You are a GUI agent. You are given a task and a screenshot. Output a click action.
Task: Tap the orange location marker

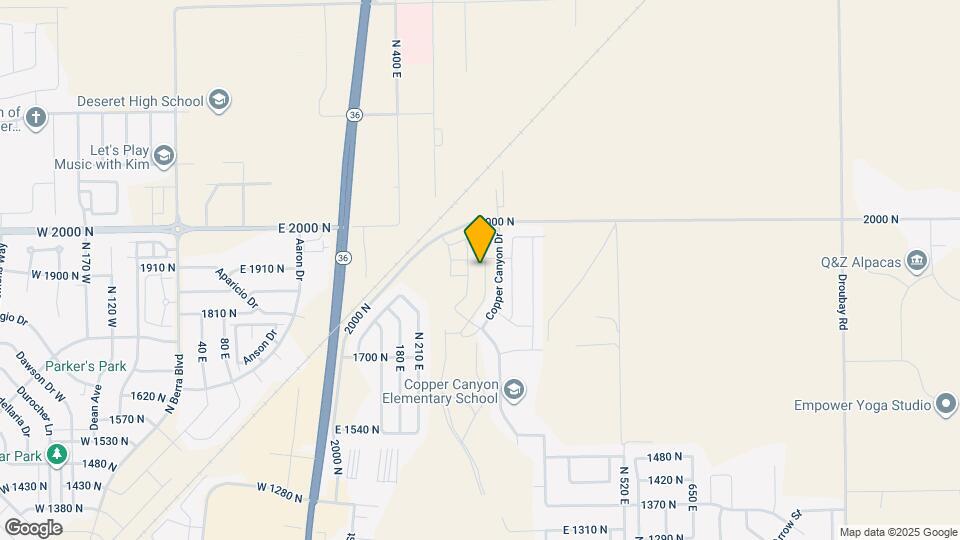tap(480, 238)
